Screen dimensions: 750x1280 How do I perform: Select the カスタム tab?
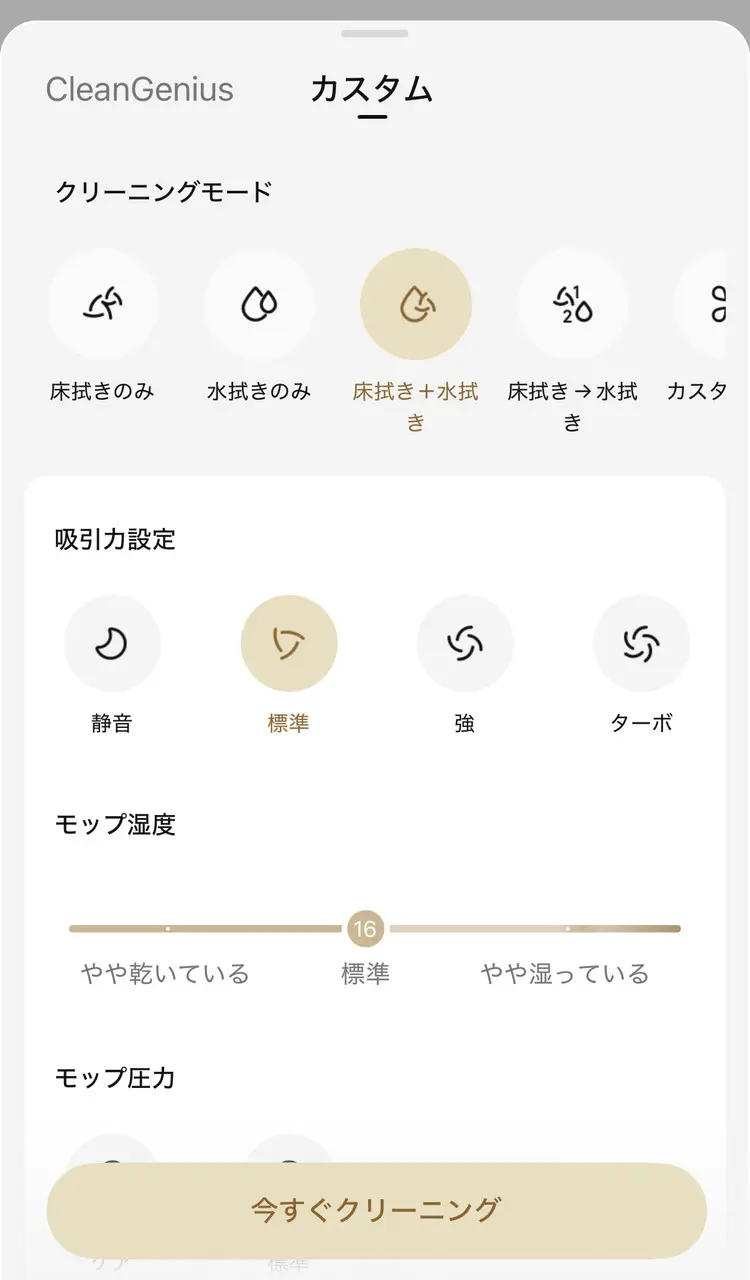coord(372,89)
